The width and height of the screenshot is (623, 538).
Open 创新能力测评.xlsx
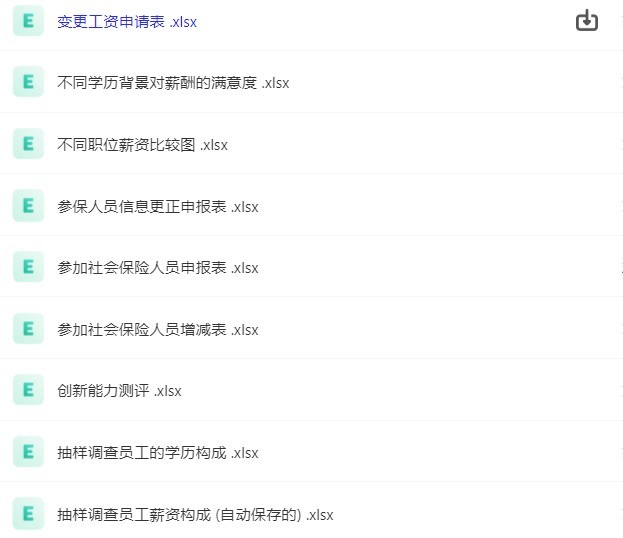[x=119, y=391]
